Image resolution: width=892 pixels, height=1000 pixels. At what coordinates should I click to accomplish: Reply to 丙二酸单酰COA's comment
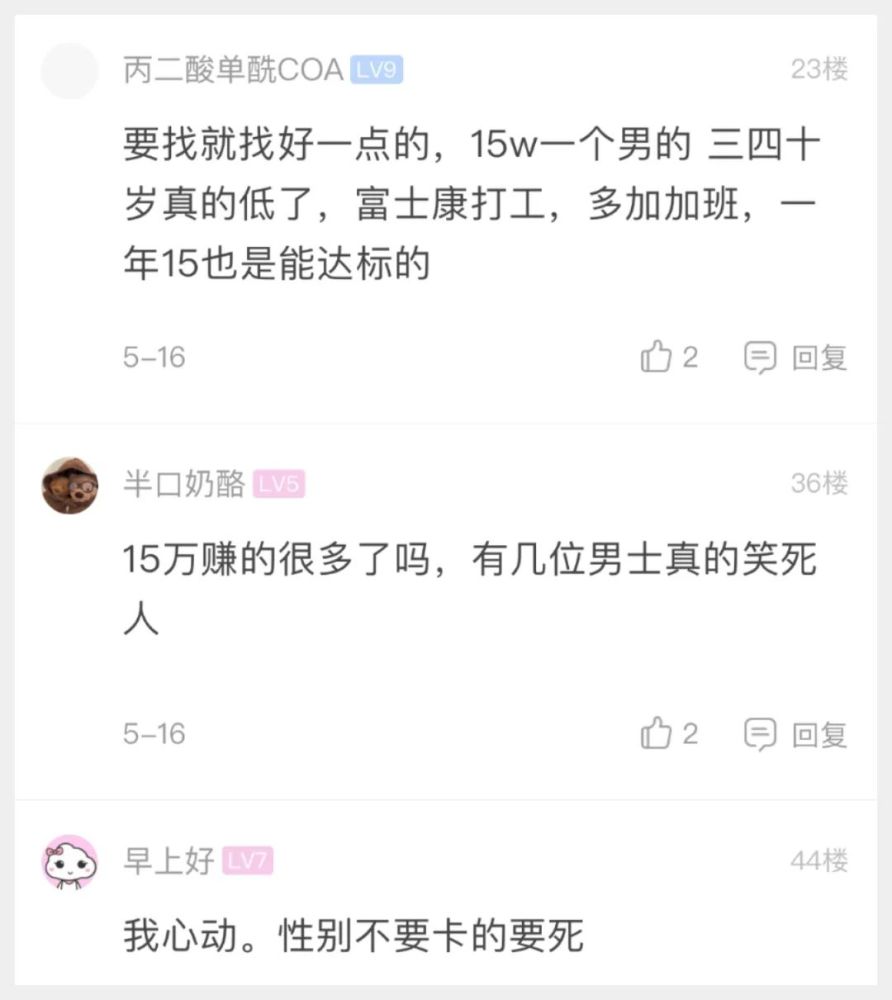pyautogui.click(x=796, y=357)
